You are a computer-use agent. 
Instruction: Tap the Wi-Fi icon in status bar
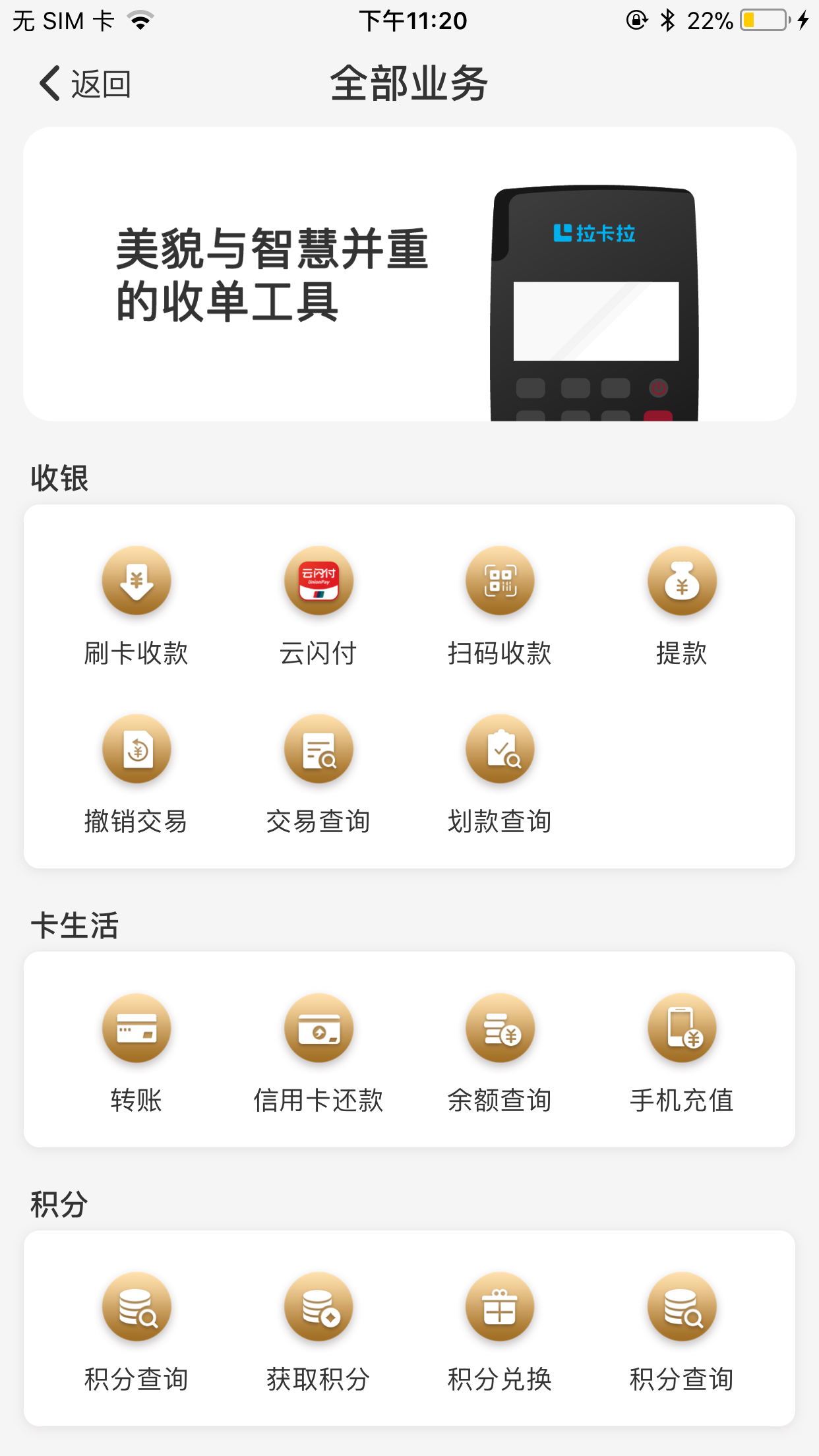tap(140, 20)
